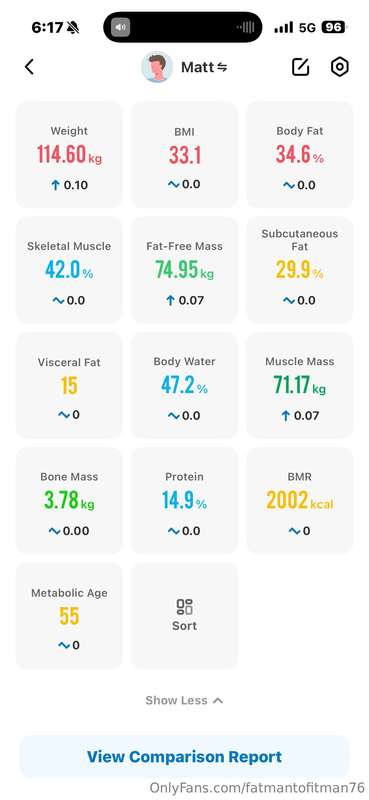Open the Skeletal Muscle card

[69, 270]
